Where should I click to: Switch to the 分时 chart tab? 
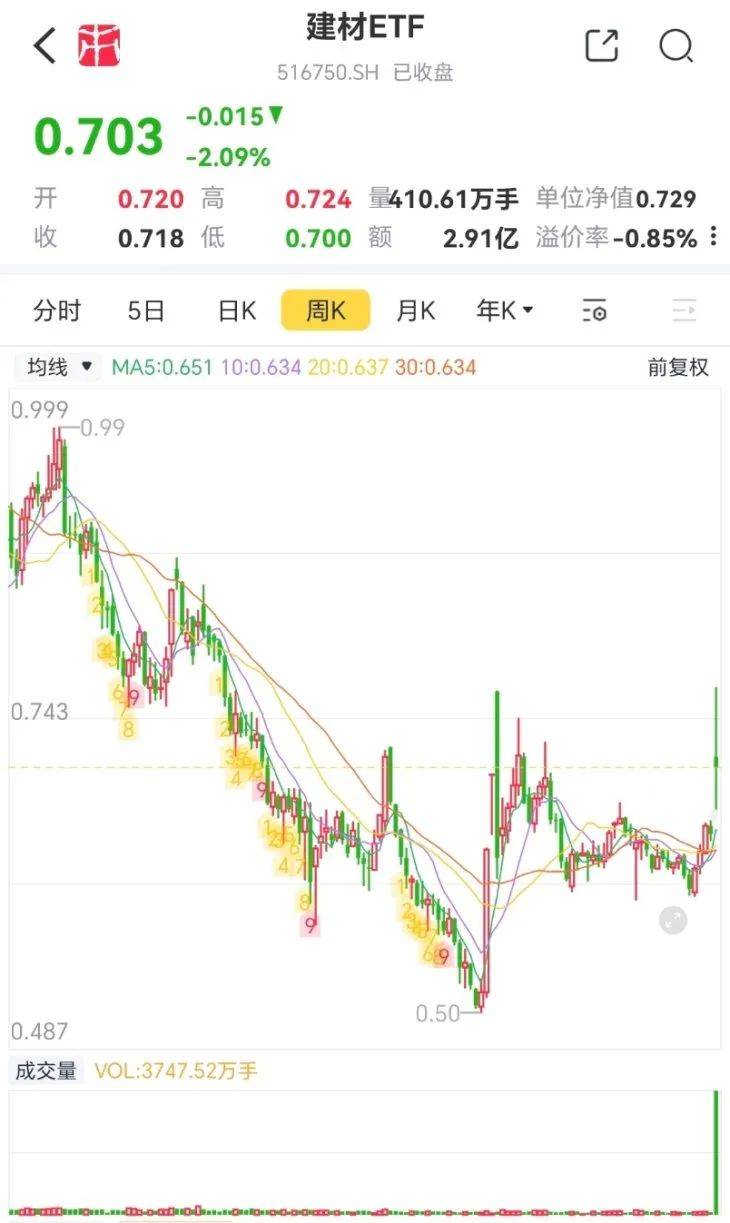pos(57,311)
